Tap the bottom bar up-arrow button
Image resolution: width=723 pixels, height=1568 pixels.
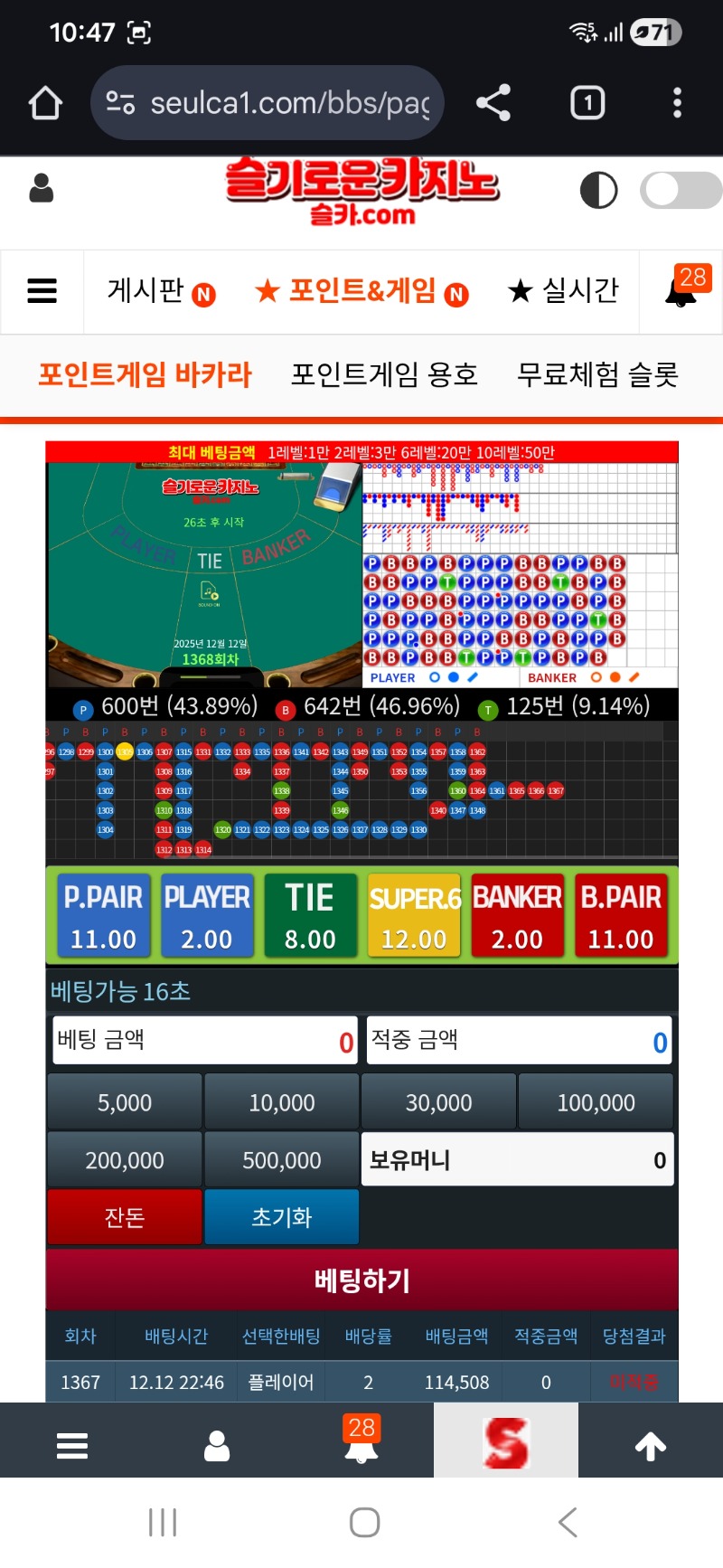point(650,1446)
